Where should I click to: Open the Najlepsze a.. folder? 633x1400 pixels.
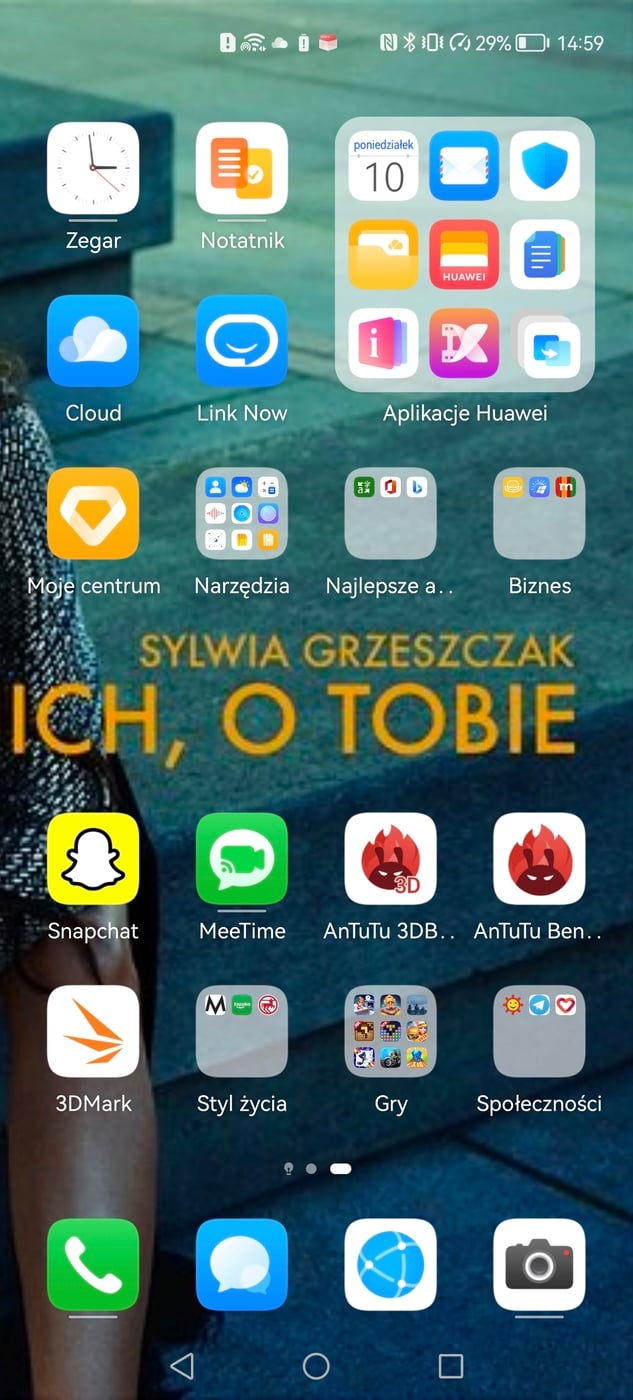coord(390,513)
